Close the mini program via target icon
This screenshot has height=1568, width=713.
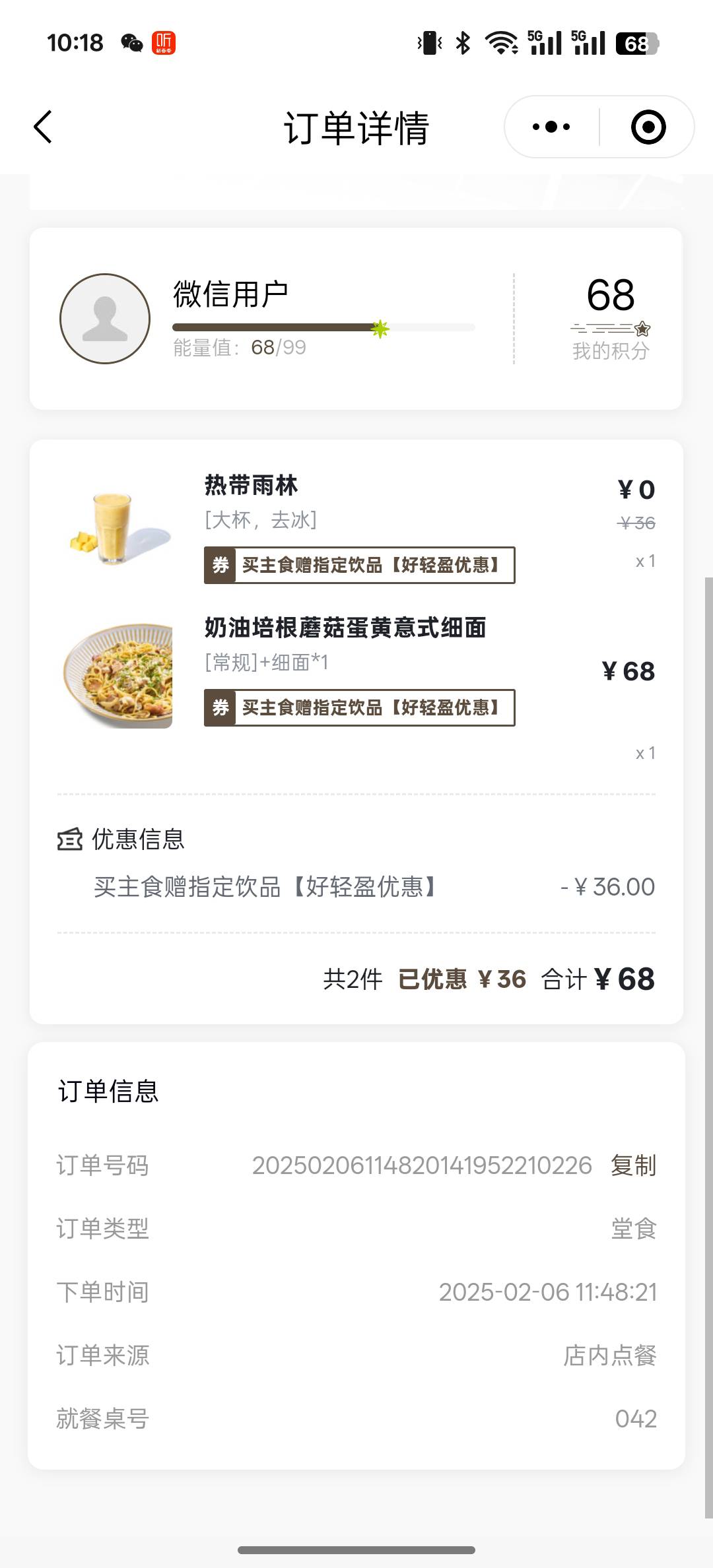point(648,127)
